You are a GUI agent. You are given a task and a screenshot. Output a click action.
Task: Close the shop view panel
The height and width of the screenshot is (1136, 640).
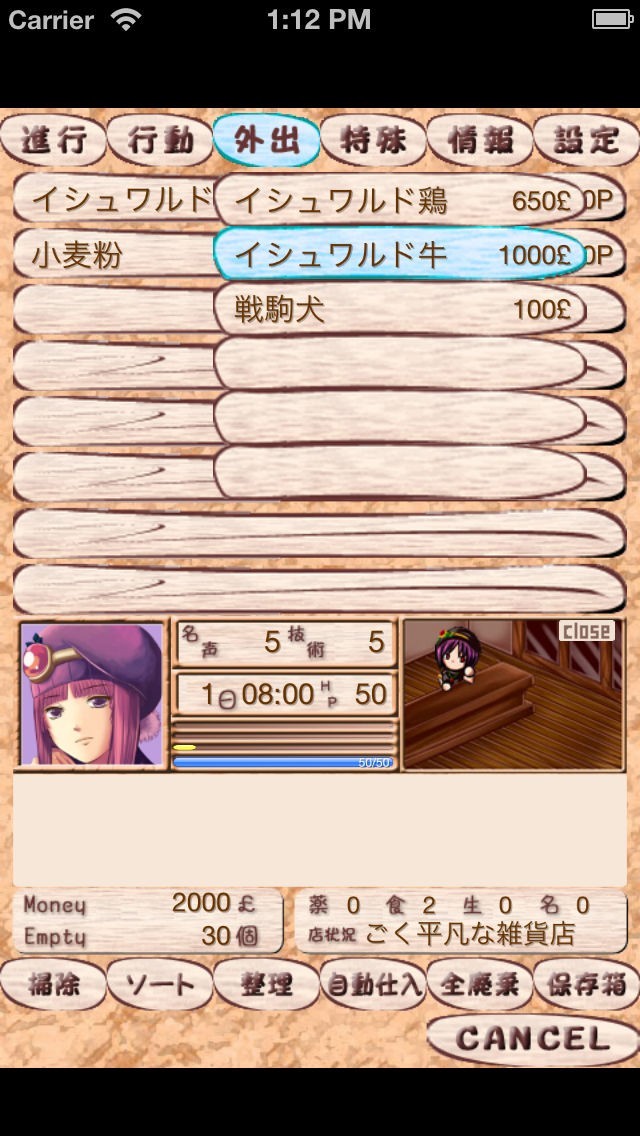pyautogui.click(x=586, y=631)
